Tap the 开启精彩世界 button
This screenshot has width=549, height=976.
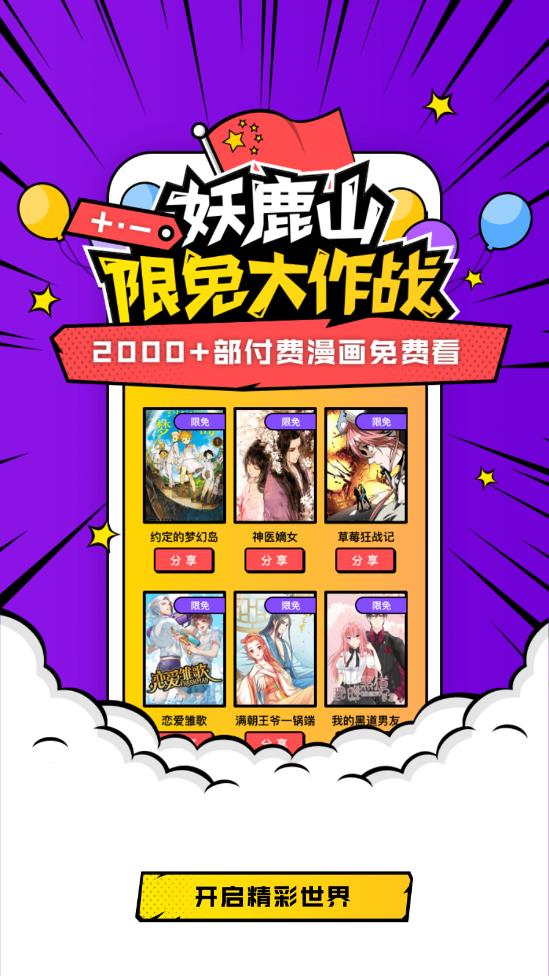pos(274,896)
